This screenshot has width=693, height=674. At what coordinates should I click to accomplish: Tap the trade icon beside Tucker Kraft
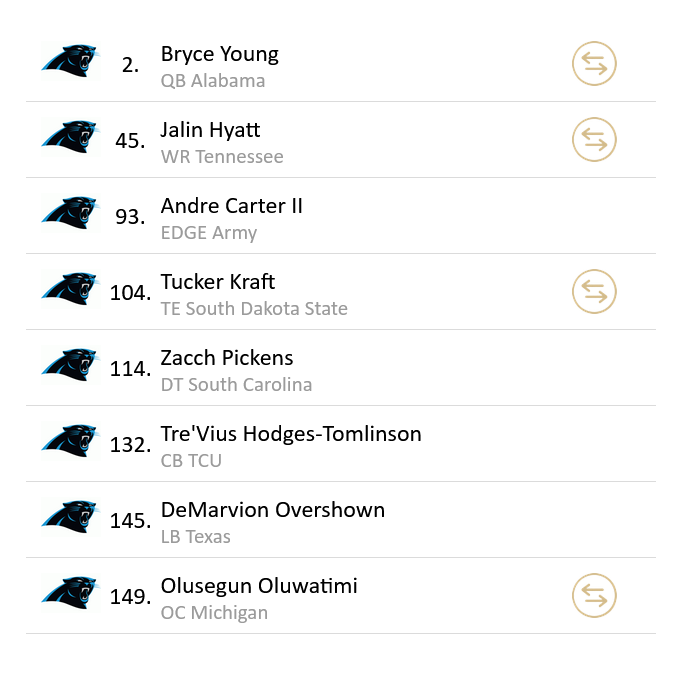pos(594,292)
